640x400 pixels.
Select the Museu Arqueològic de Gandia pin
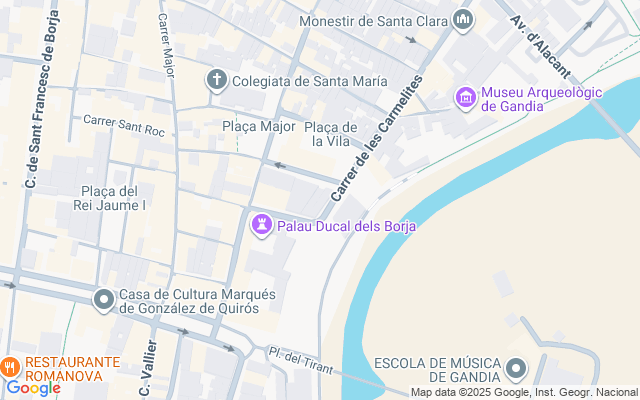(465, 97)
